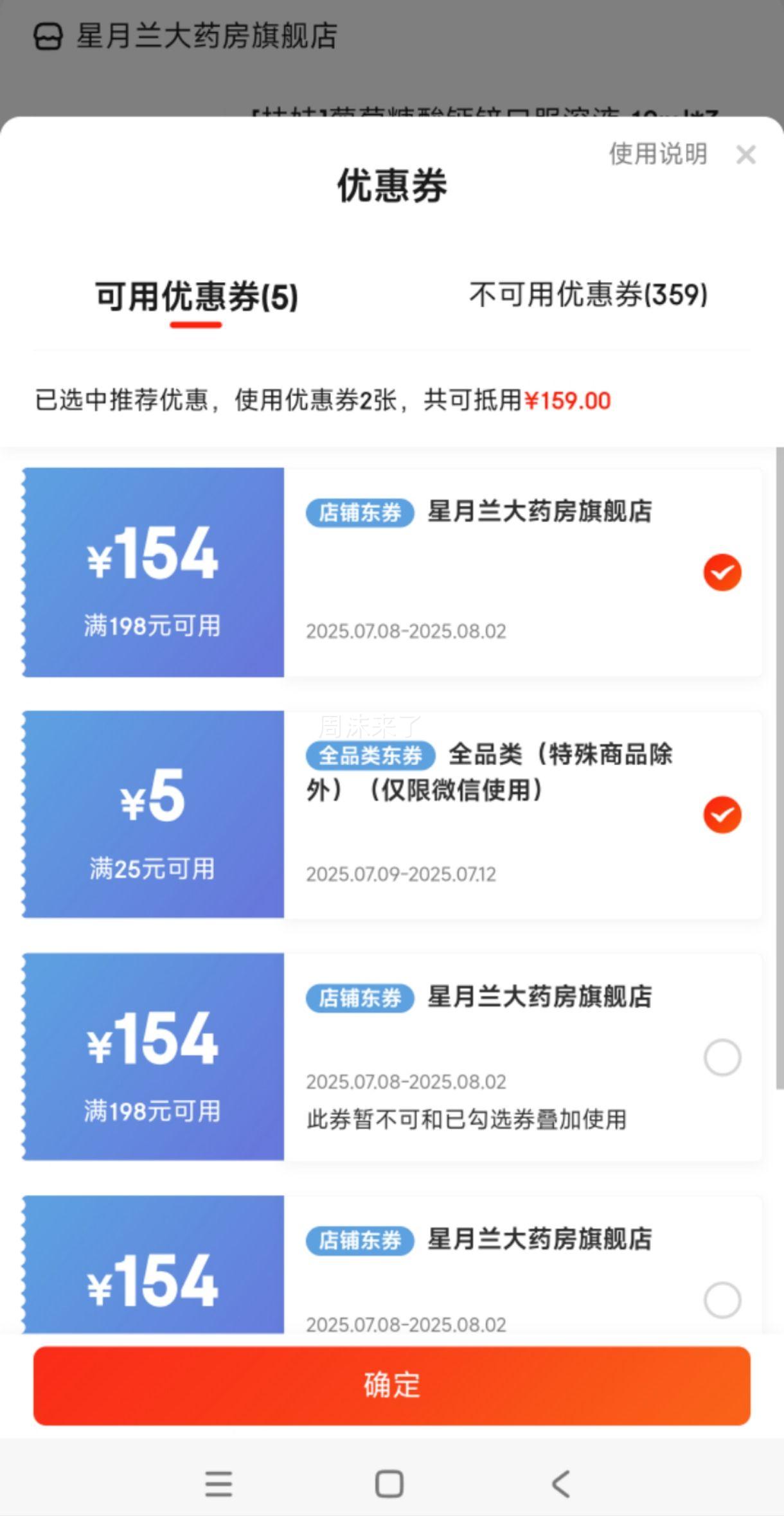Go back using system back button
Image resolution: width=784 pixels, height=1516 pixels.
(x=561, y=1484)
